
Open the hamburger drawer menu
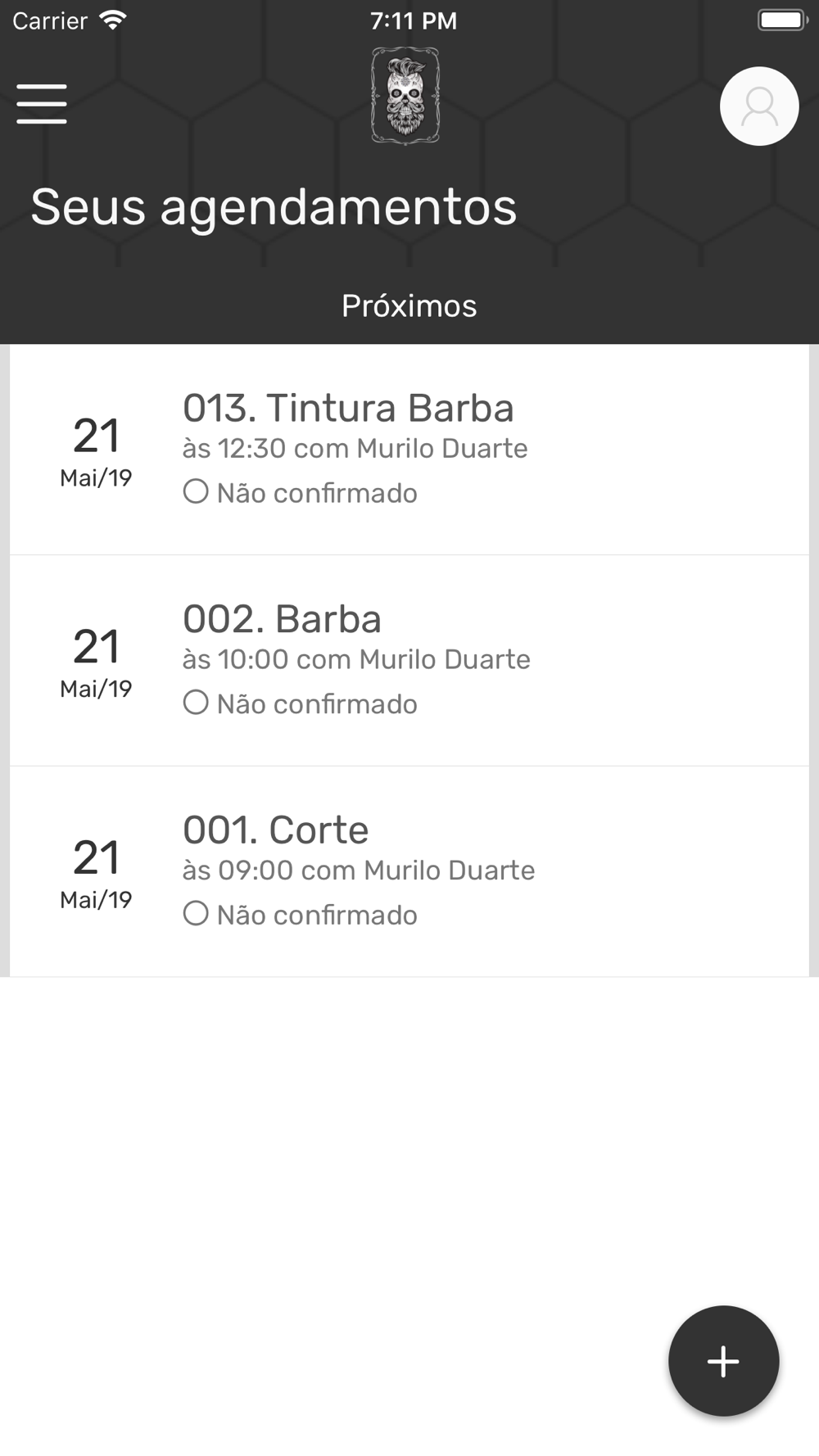[42, 104]
